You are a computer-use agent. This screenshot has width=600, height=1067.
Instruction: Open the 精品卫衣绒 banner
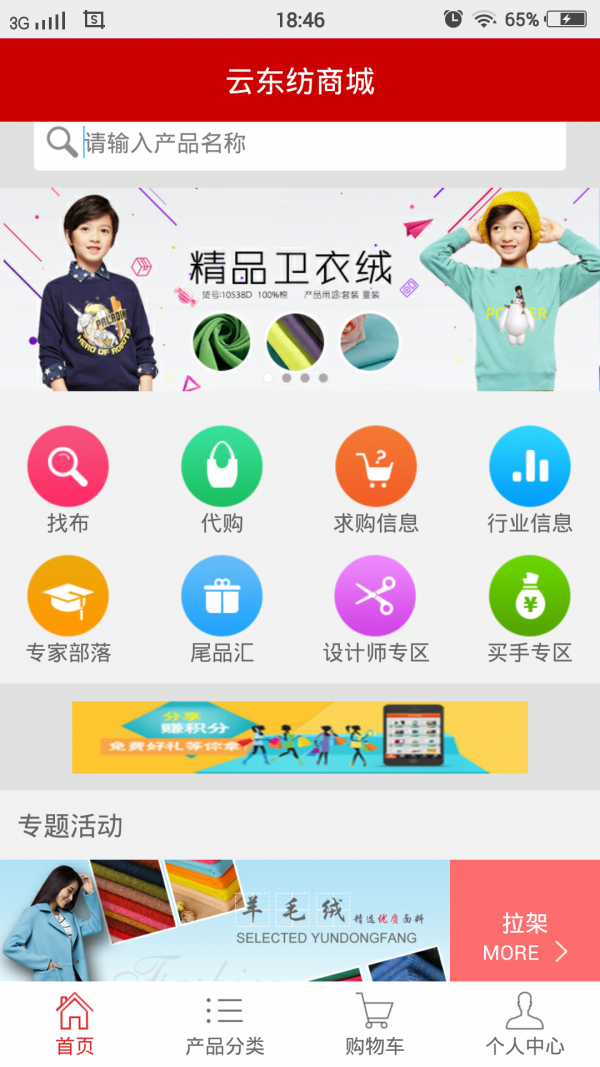300,290
